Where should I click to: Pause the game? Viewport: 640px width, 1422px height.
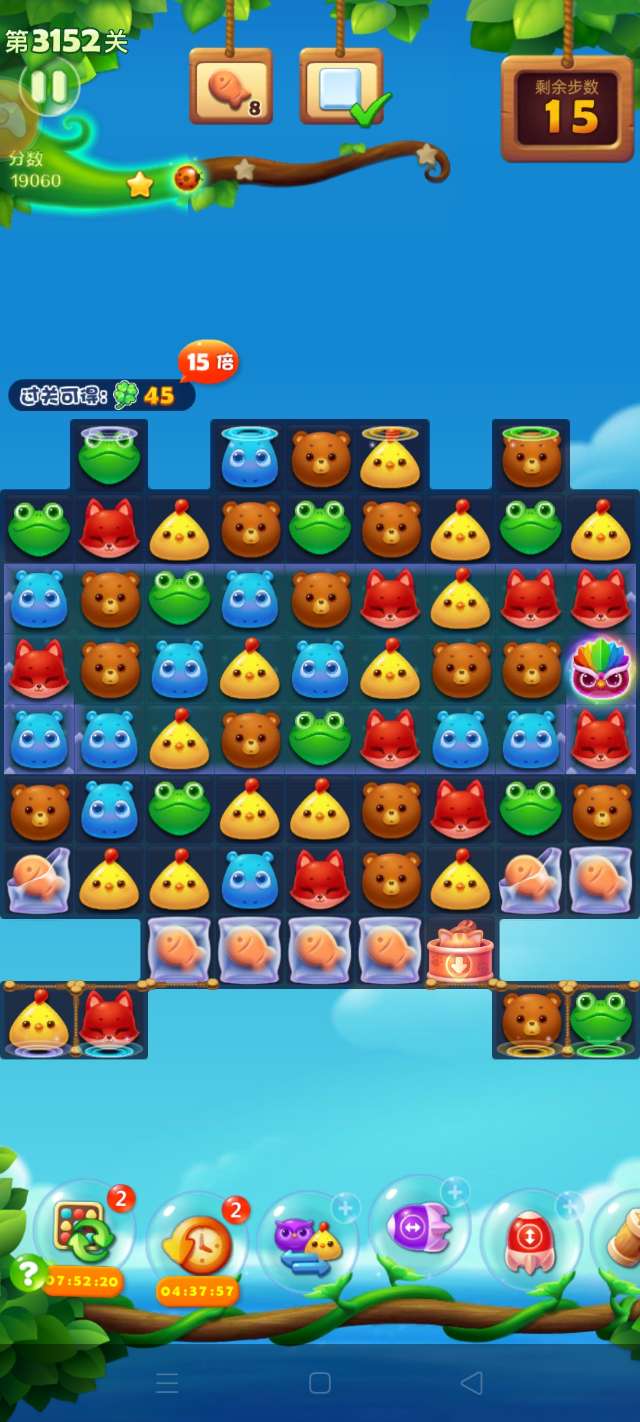pos(48,87)
